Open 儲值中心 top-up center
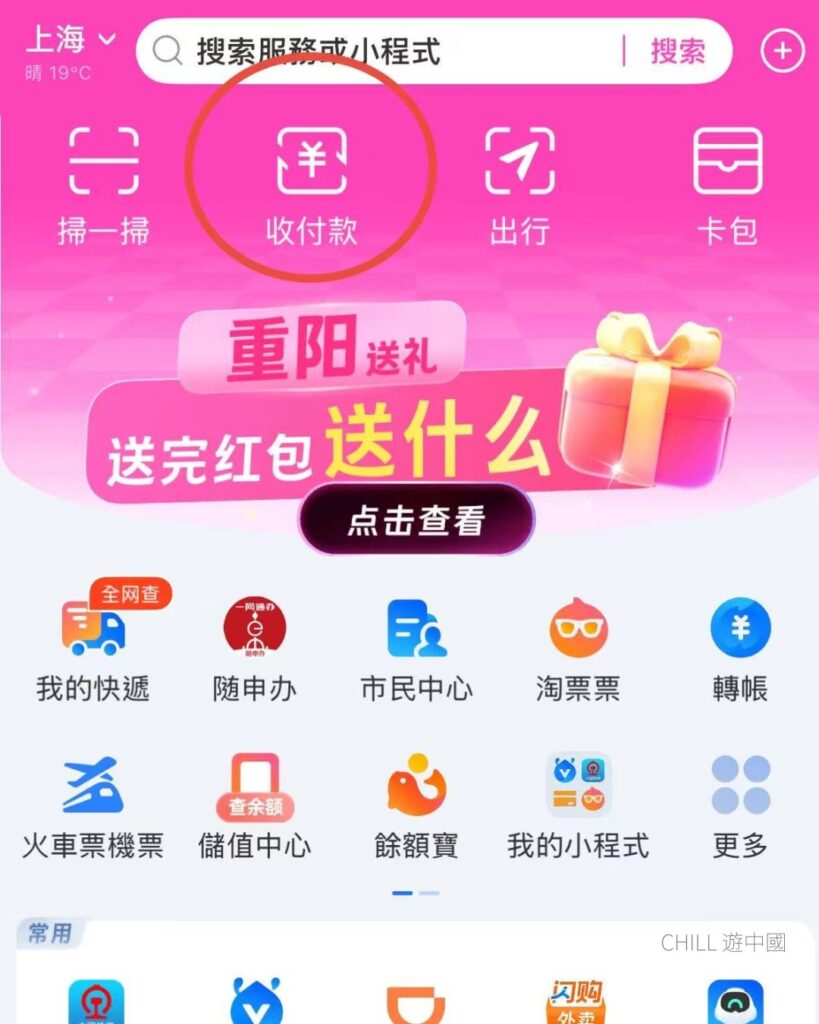The width and height of the screenshot is (819, 1024). (254, 806)
